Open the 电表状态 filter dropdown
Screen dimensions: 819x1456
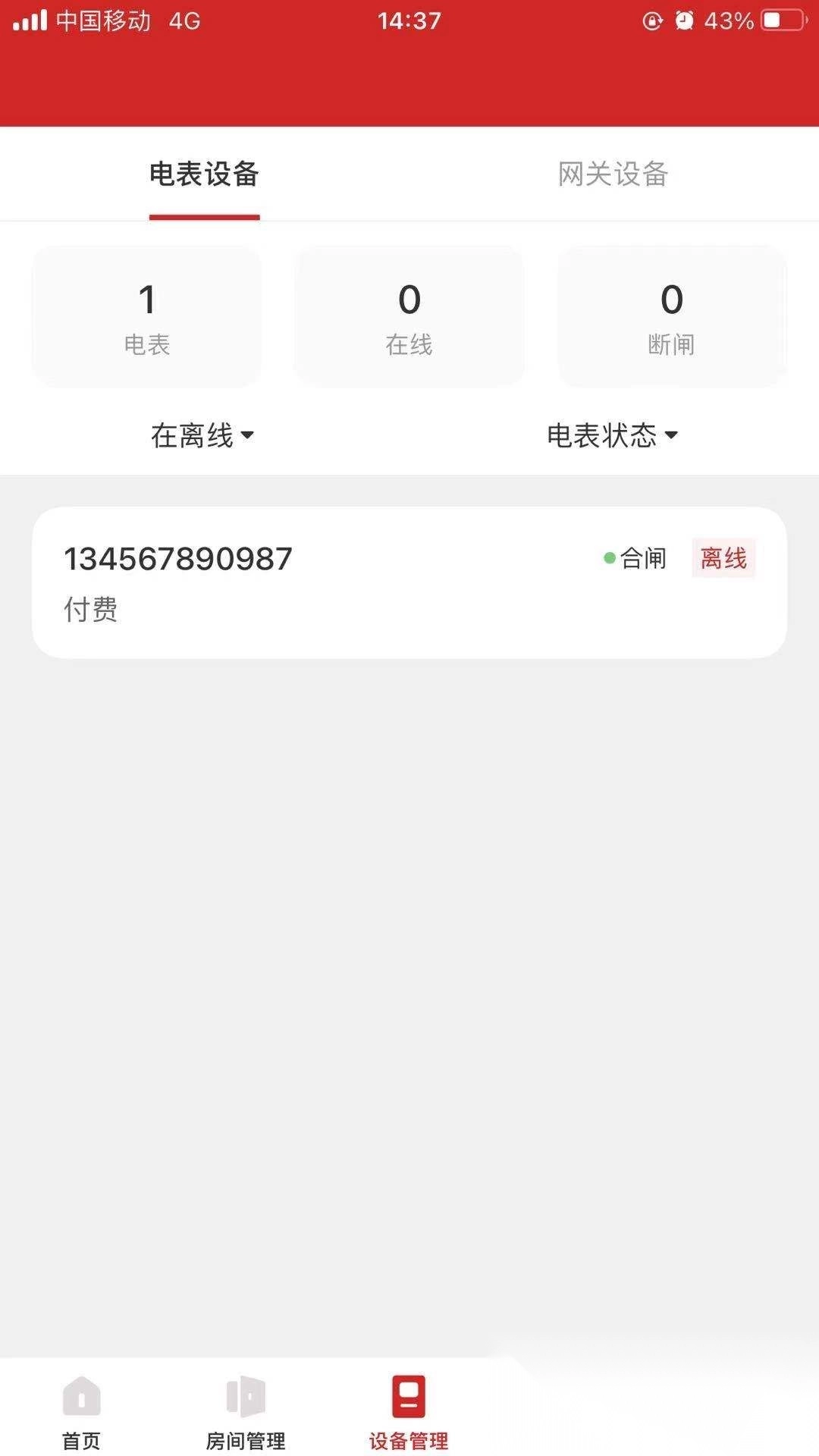(x=612, y=435)
